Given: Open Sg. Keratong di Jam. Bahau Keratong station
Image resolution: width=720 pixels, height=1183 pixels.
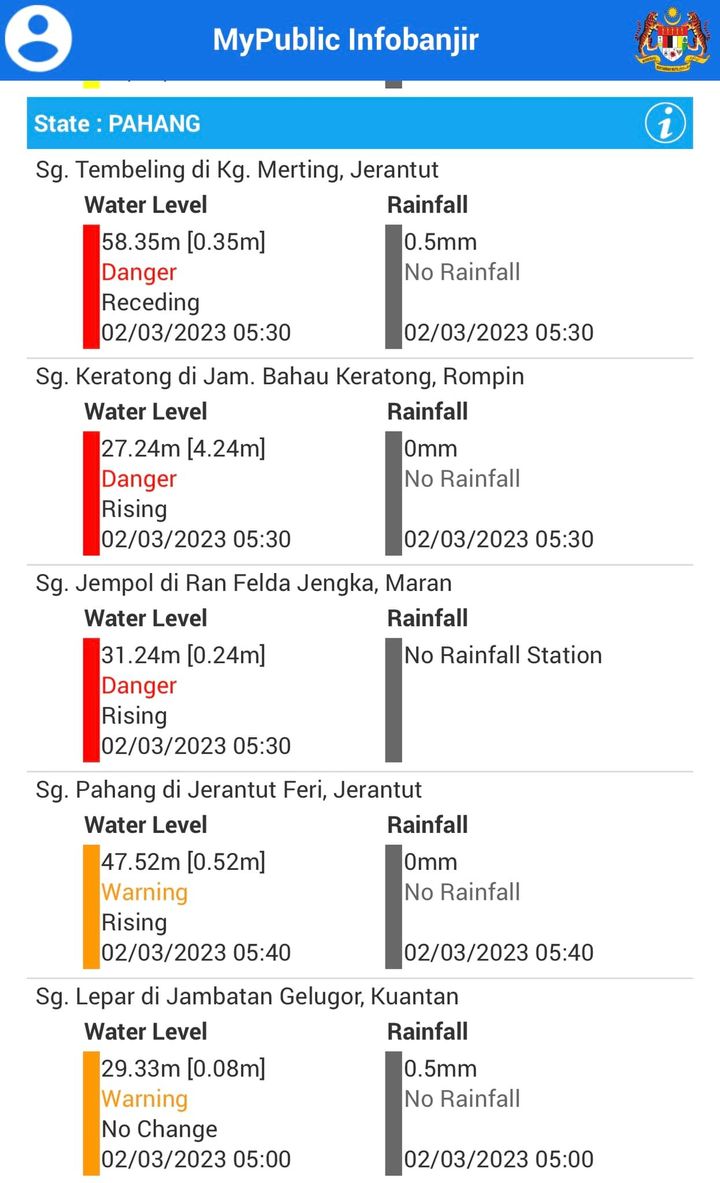Looking at the screenshot, I should click(x=280, y=376).
